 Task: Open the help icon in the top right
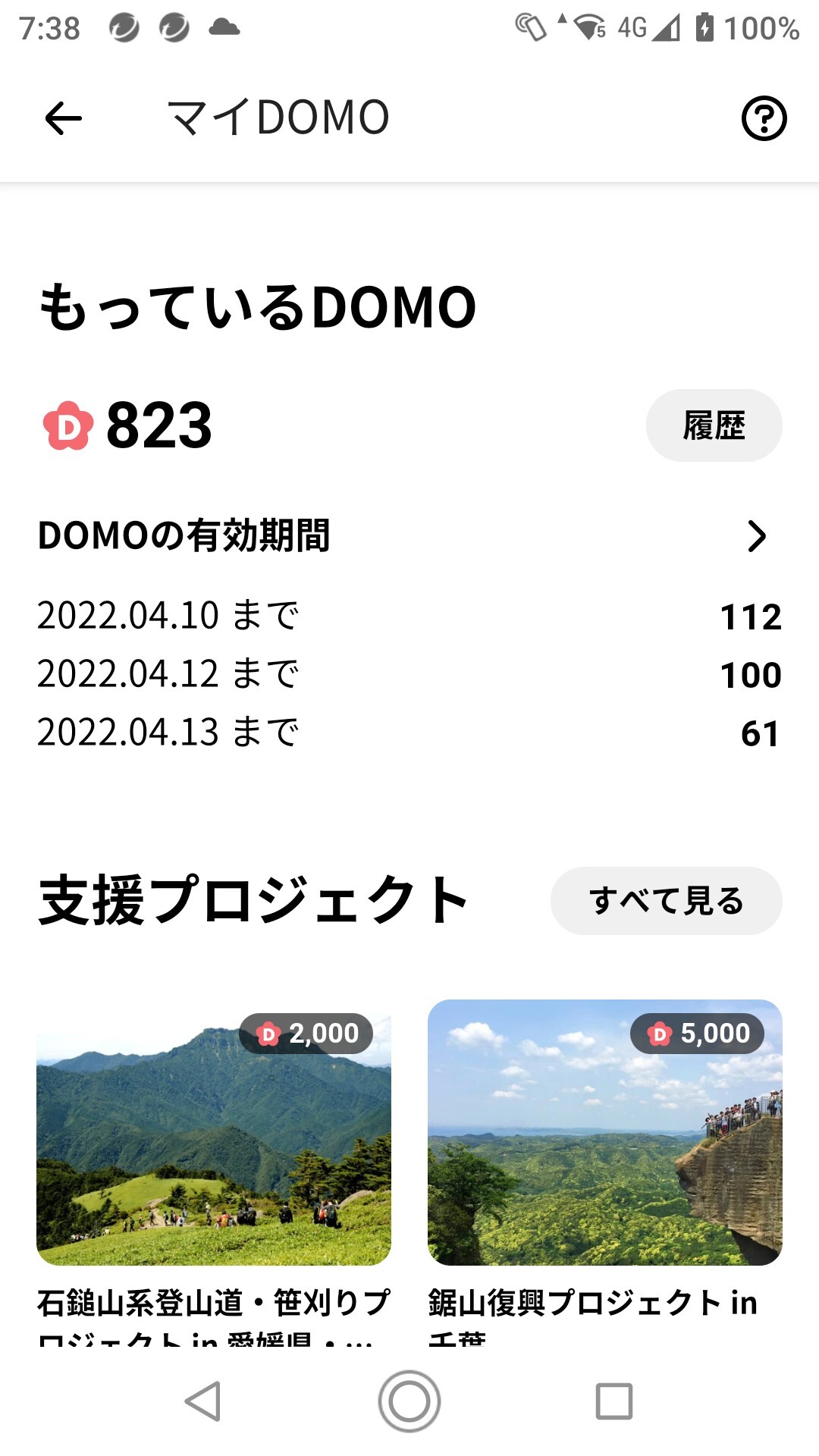pos(765,118)
